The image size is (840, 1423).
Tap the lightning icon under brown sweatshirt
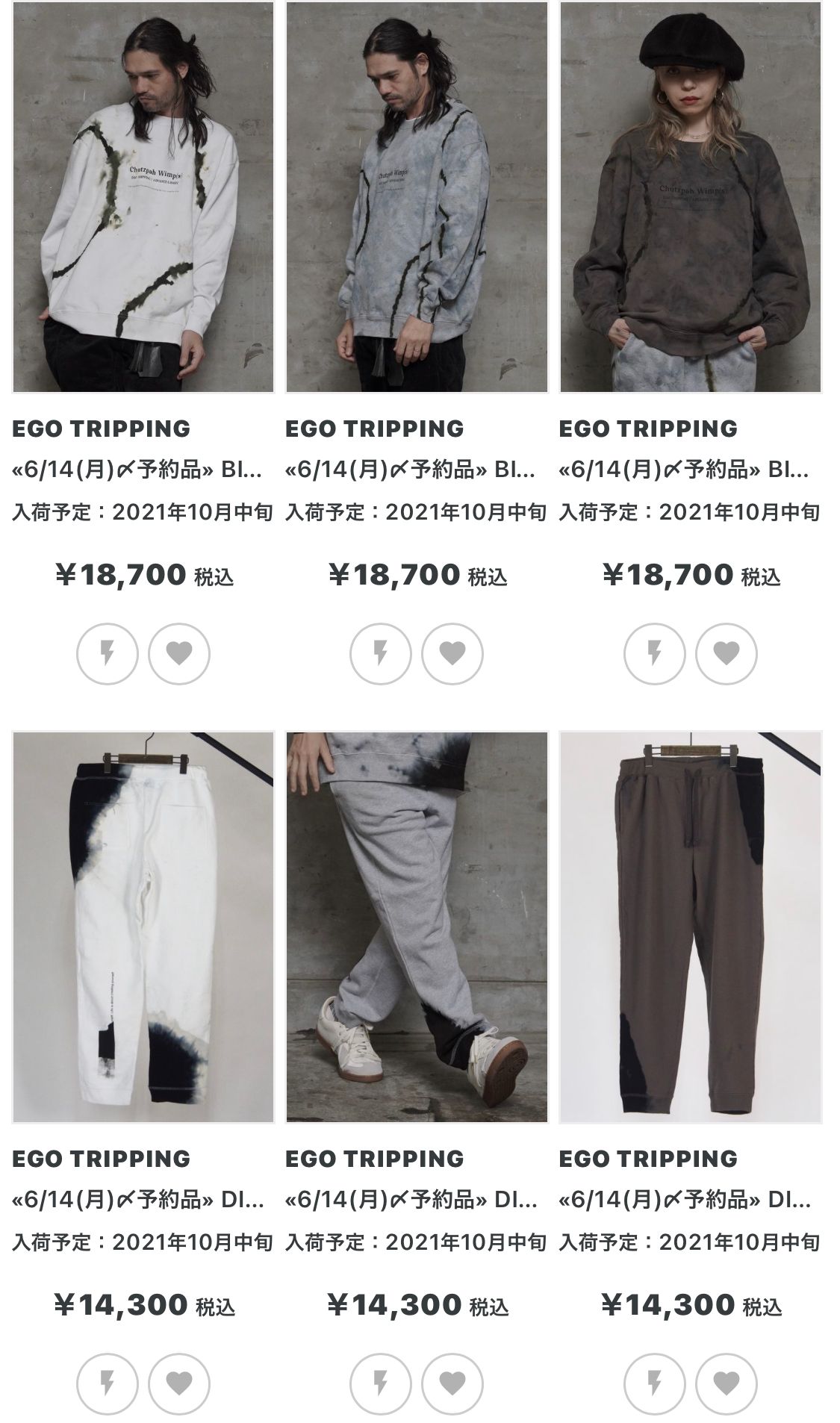pyautogui.click(x=654, y=654)
